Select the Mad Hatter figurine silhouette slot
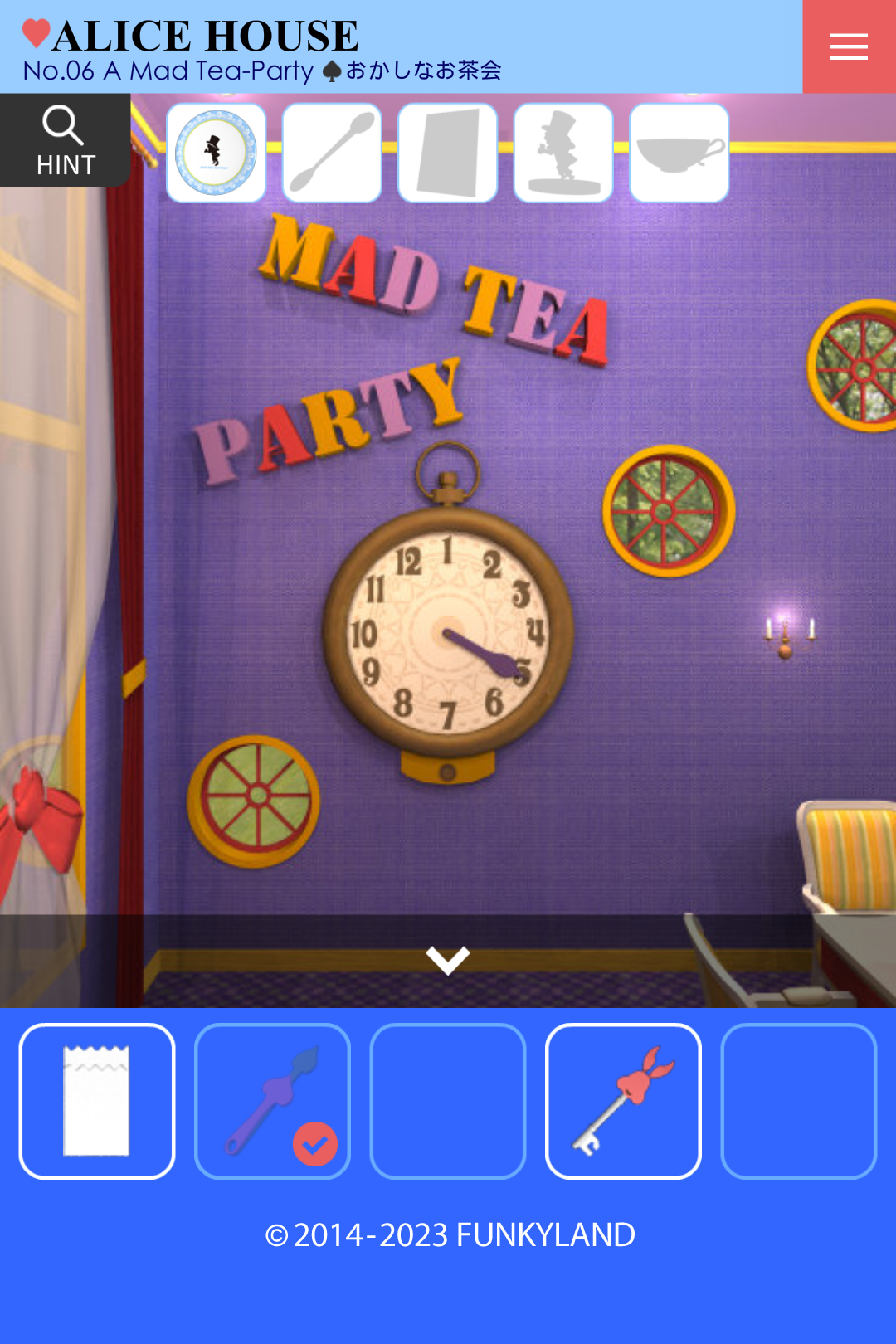The width and height of the screenshot is (896, 1344). click(x=562, y=152)
